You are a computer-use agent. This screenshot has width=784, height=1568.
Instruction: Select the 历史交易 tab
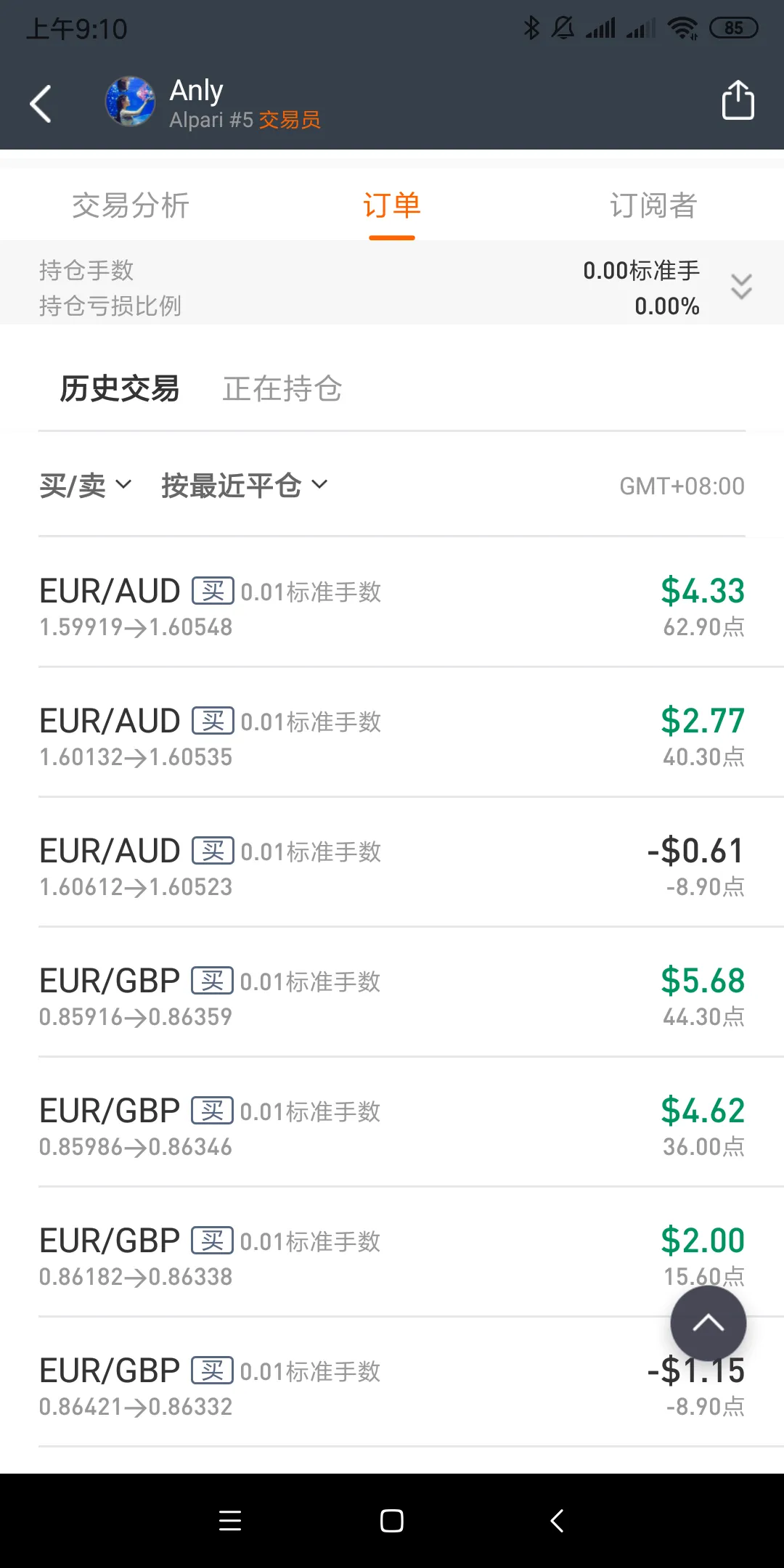pyautogui.click(x=120, y=388)
